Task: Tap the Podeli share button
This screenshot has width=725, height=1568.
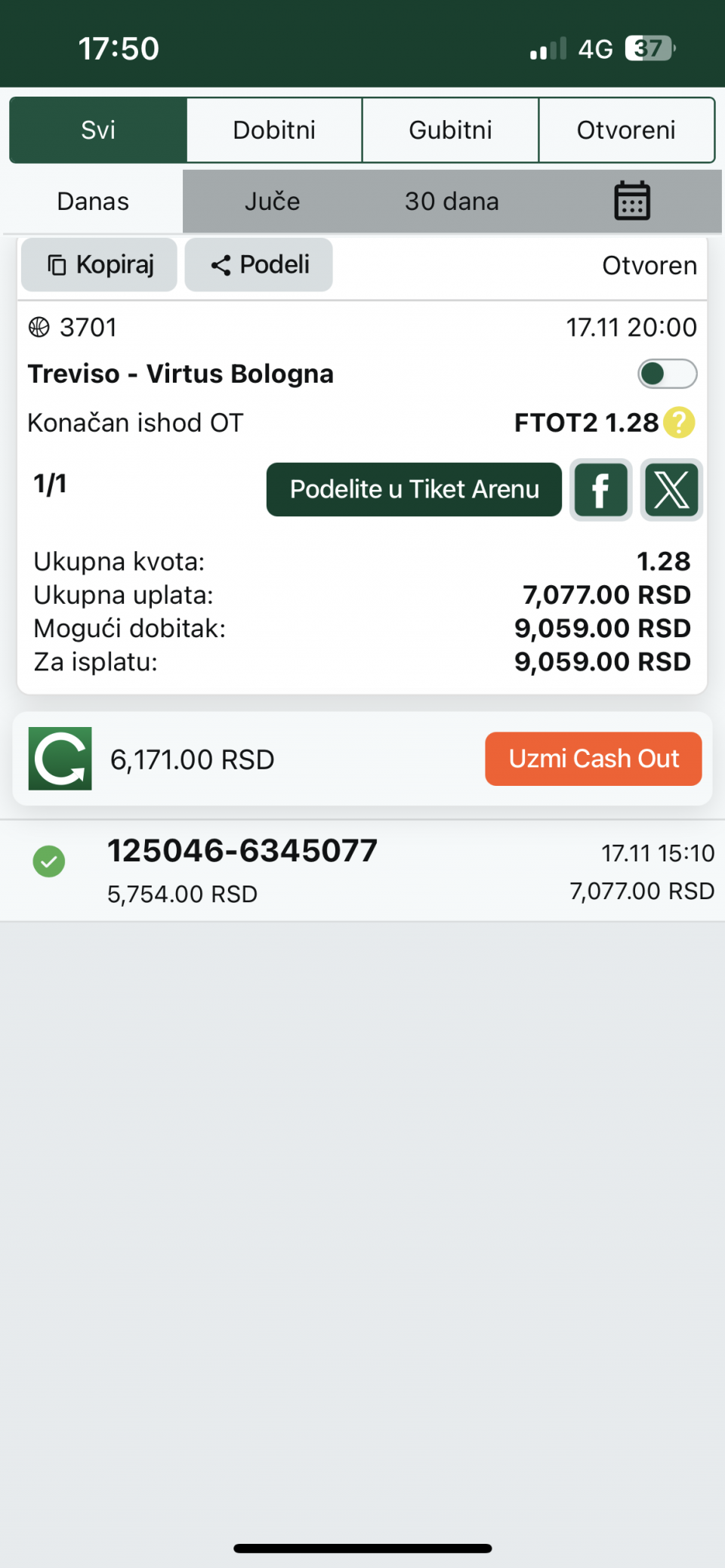Action: (259, 265)
